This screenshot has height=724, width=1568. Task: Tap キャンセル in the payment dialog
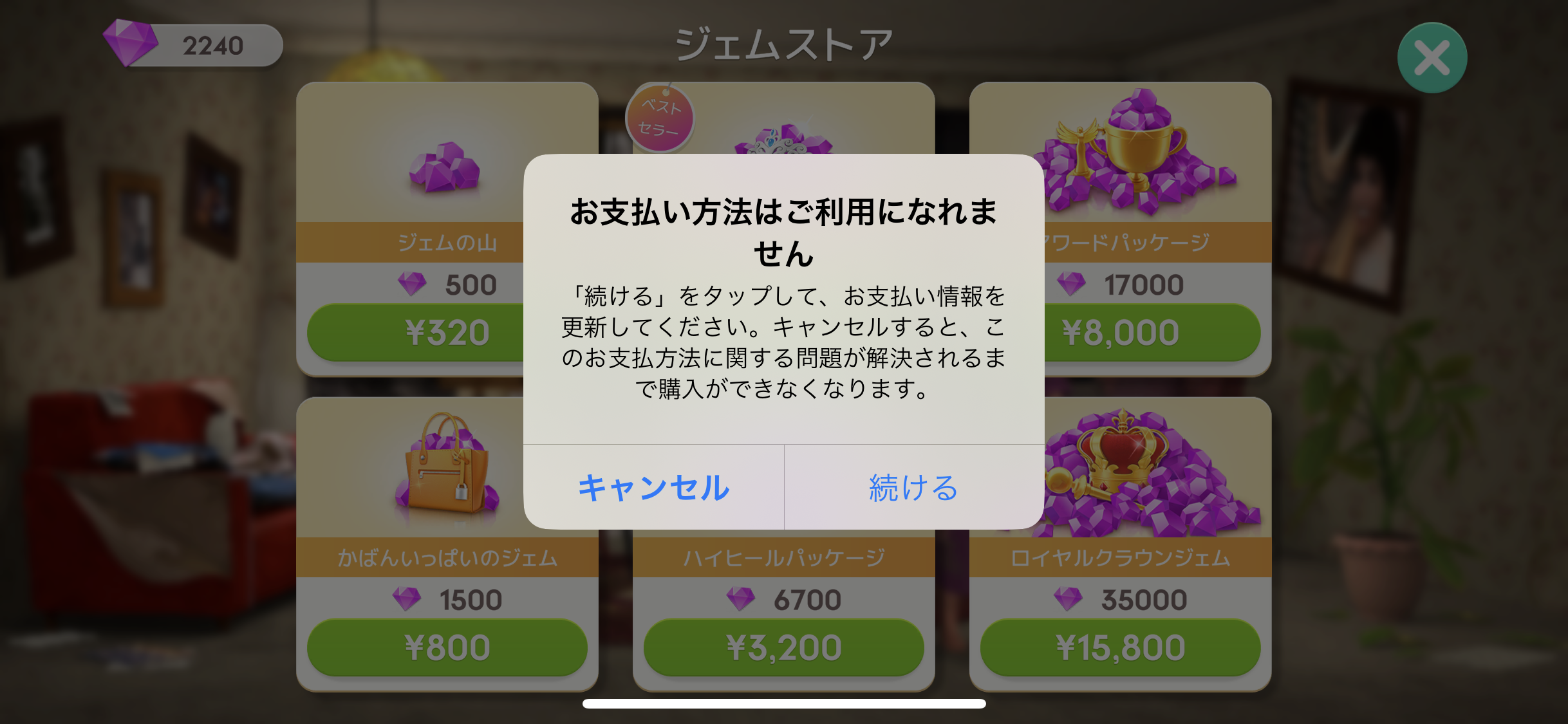(653, 487)
